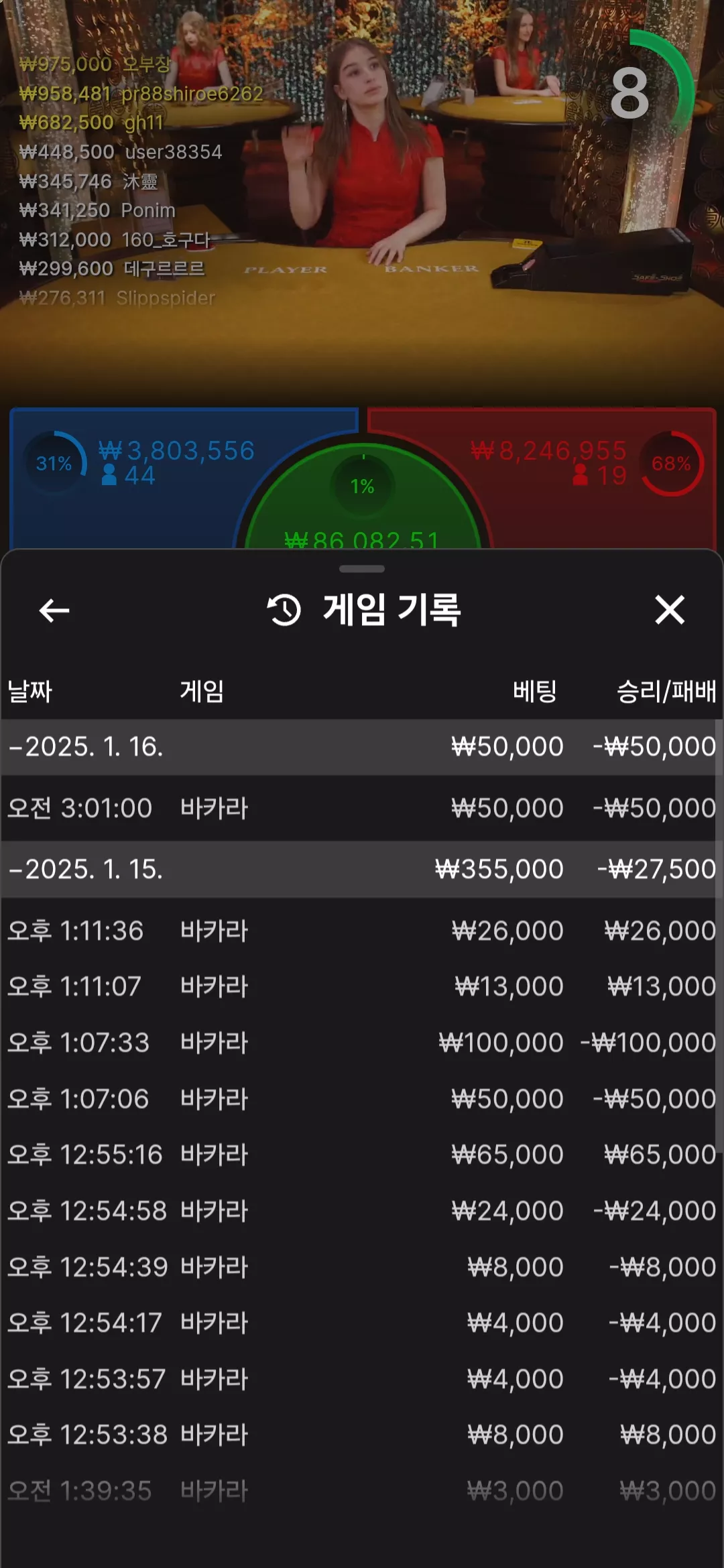Open the 오후 1:07:33 바카라 record
The width and height of the screenshot is (724, 1568).
359,1043
